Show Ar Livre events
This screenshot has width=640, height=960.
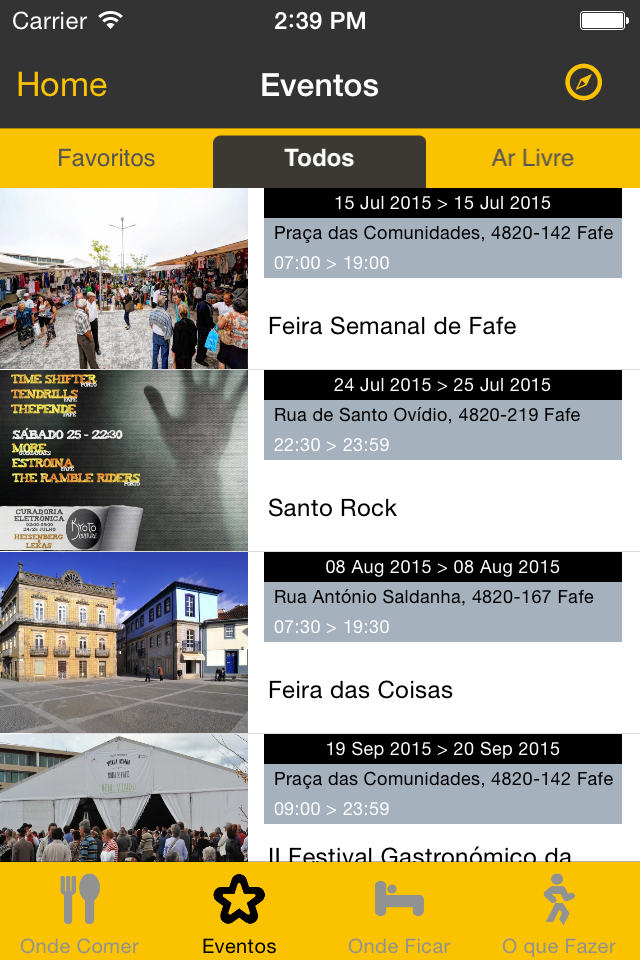[532, 158]
